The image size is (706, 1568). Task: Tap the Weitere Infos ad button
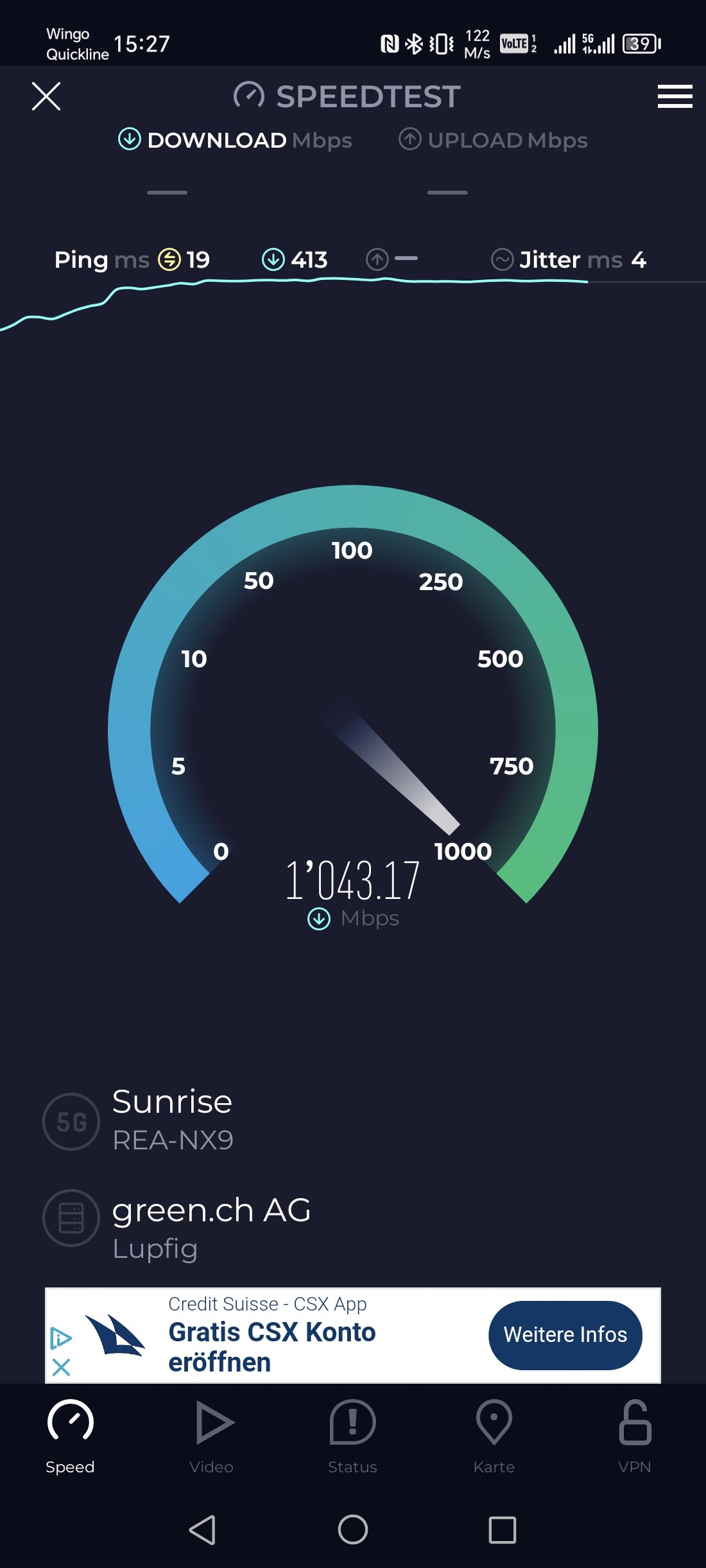565,1335
